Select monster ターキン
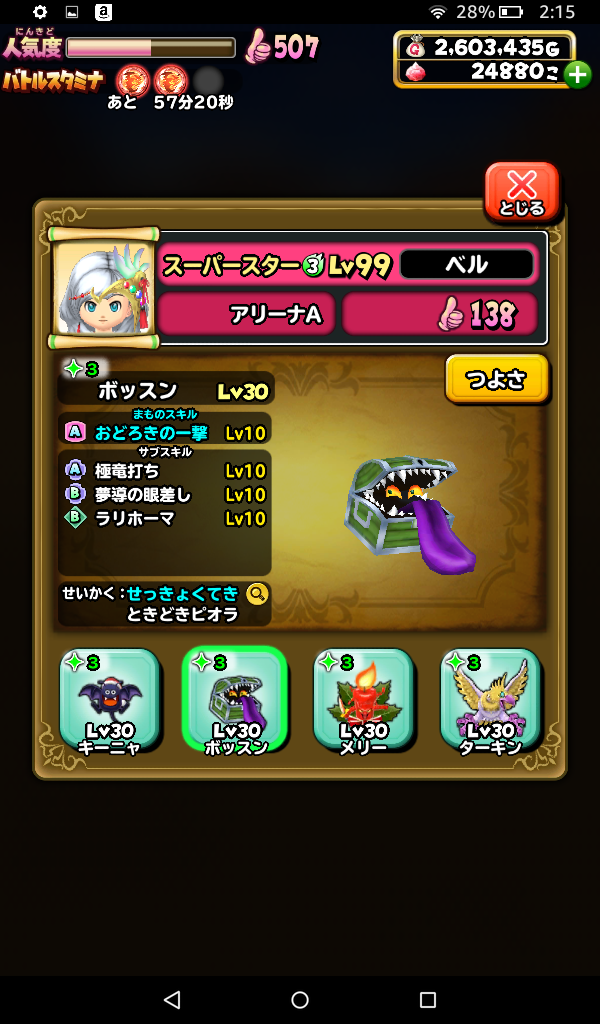The height and width of the screenshot is (1024, 600). 489,699
